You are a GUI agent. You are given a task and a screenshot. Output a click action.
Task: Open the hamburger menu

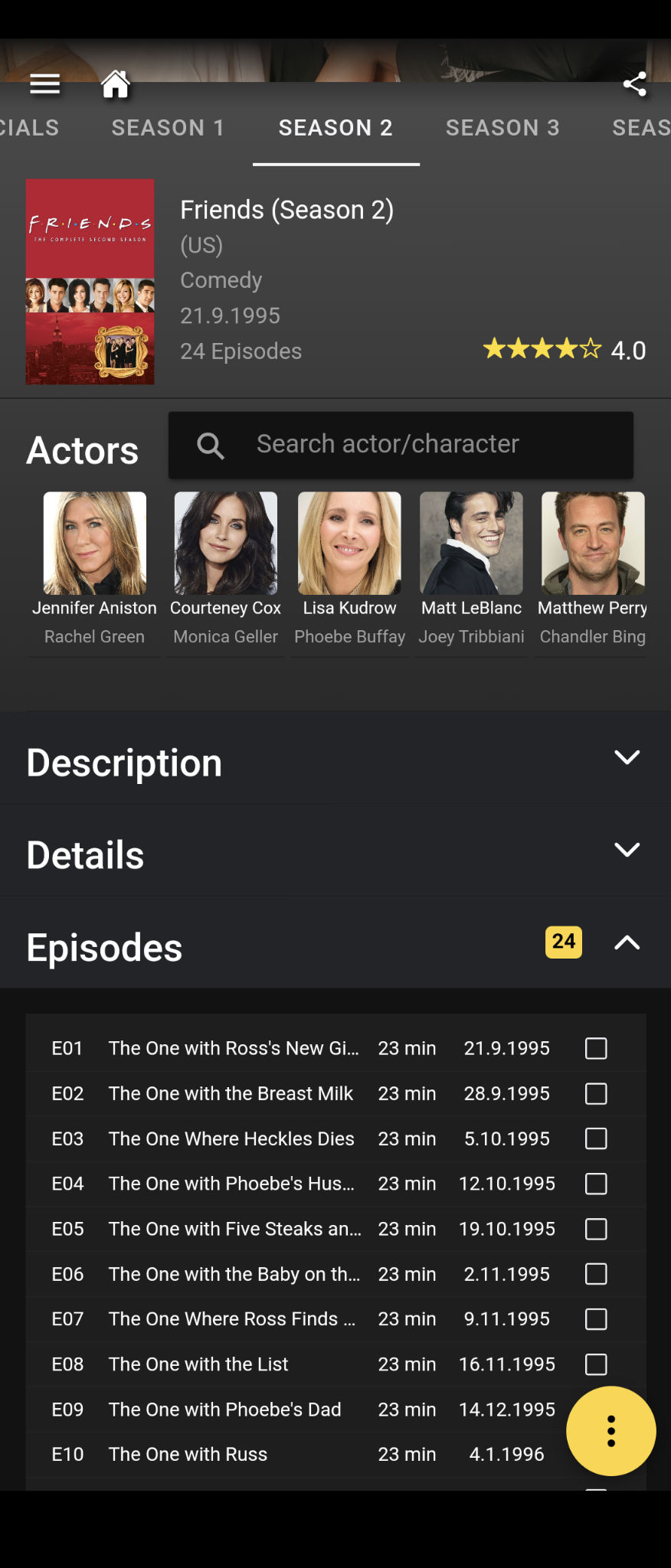coord(44,83)
